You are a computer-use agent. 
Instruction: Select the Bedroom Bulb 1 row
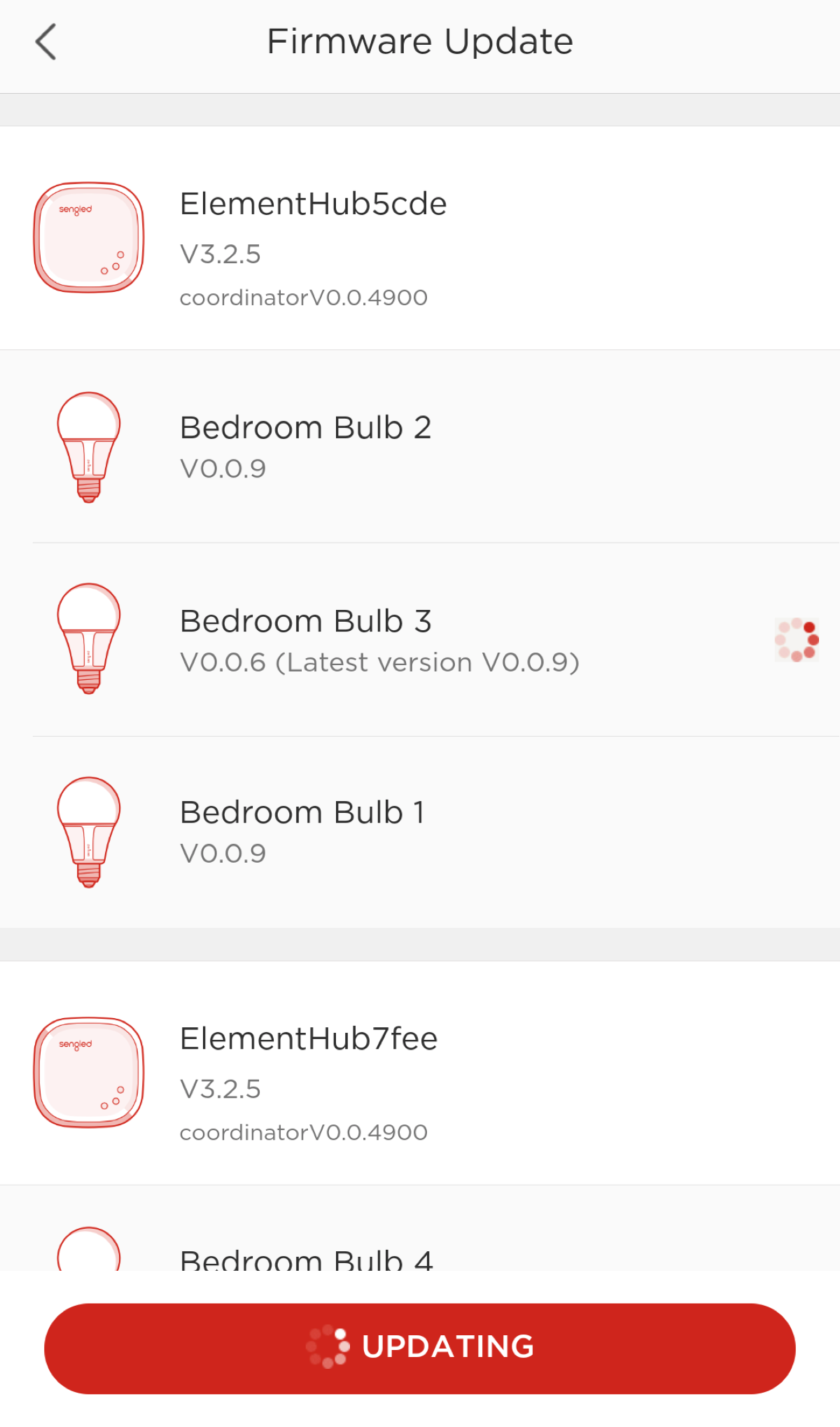pos(420,833)
